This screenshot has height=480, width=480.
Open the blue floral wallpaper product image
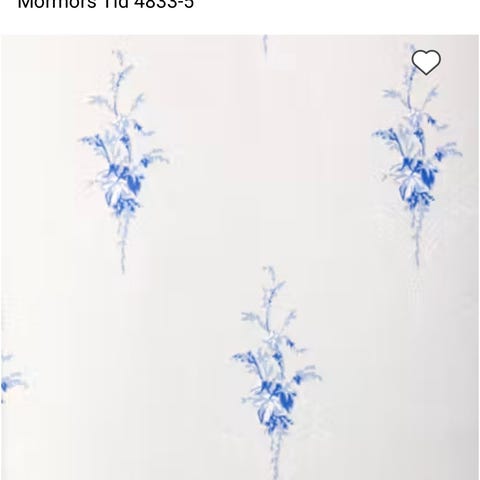point(240,257)
